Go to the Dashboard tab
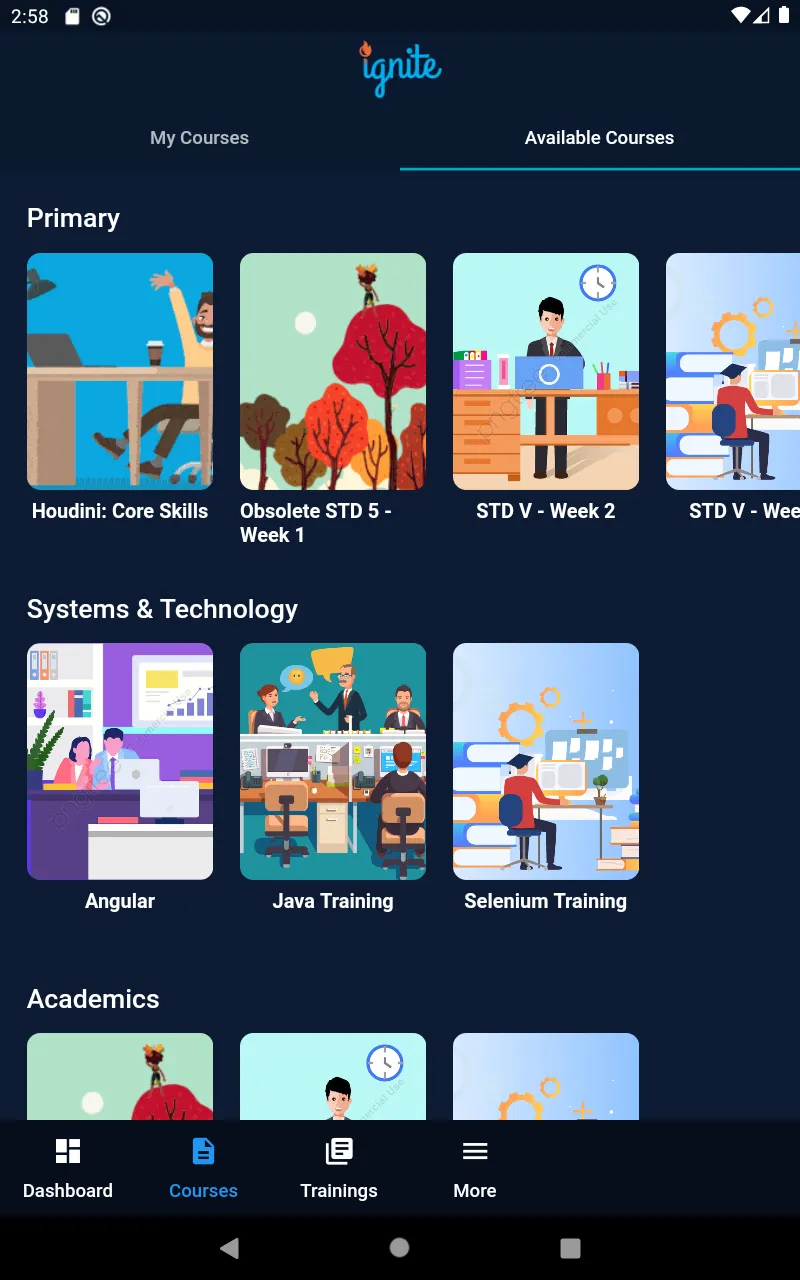This screenshot has height=1280, width=800. (x=68, y=1168)
